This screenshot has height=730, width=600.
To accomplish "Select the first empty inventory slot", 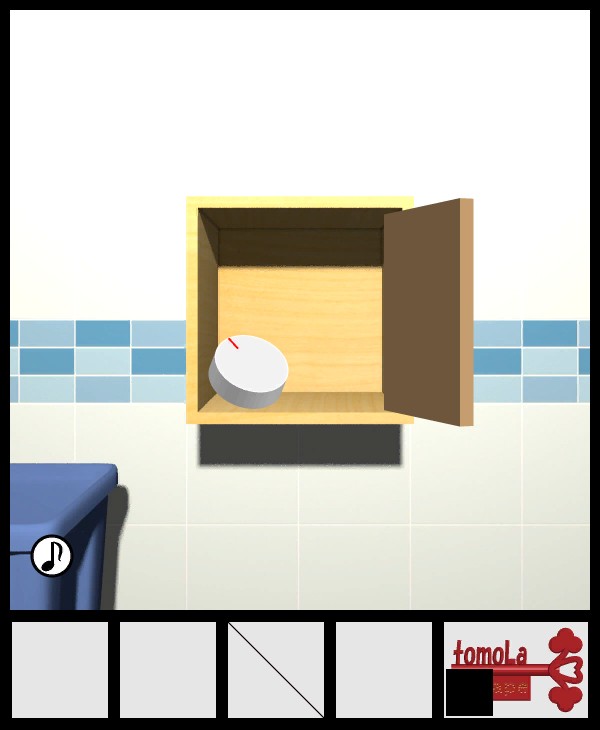I will (x=60, y=669).
